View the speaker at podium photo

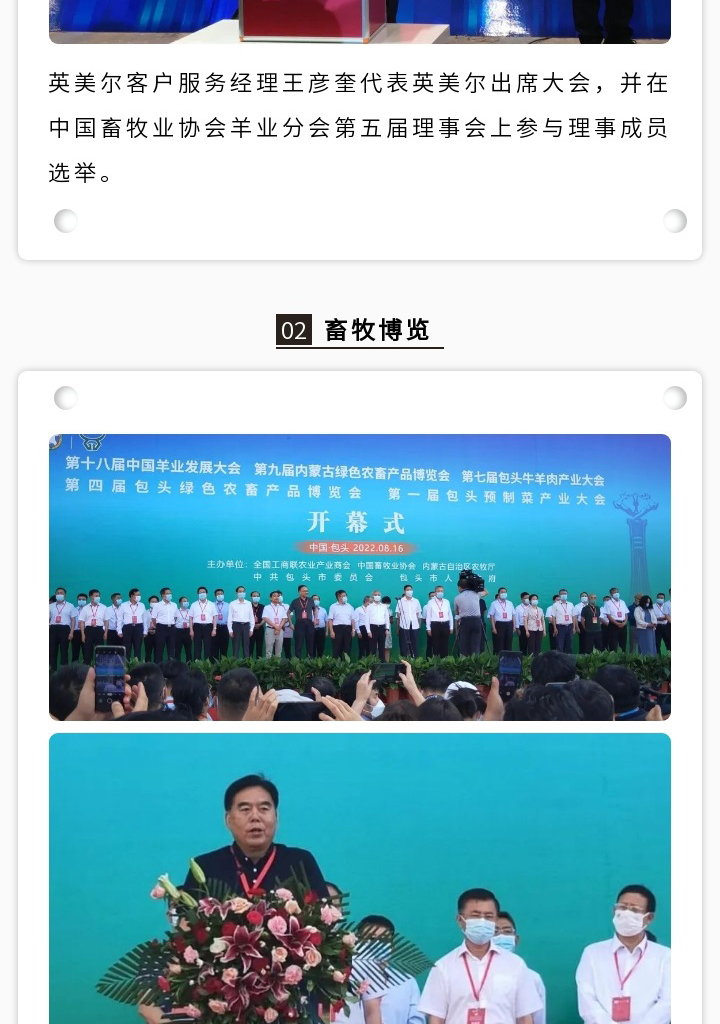point(360,878)
